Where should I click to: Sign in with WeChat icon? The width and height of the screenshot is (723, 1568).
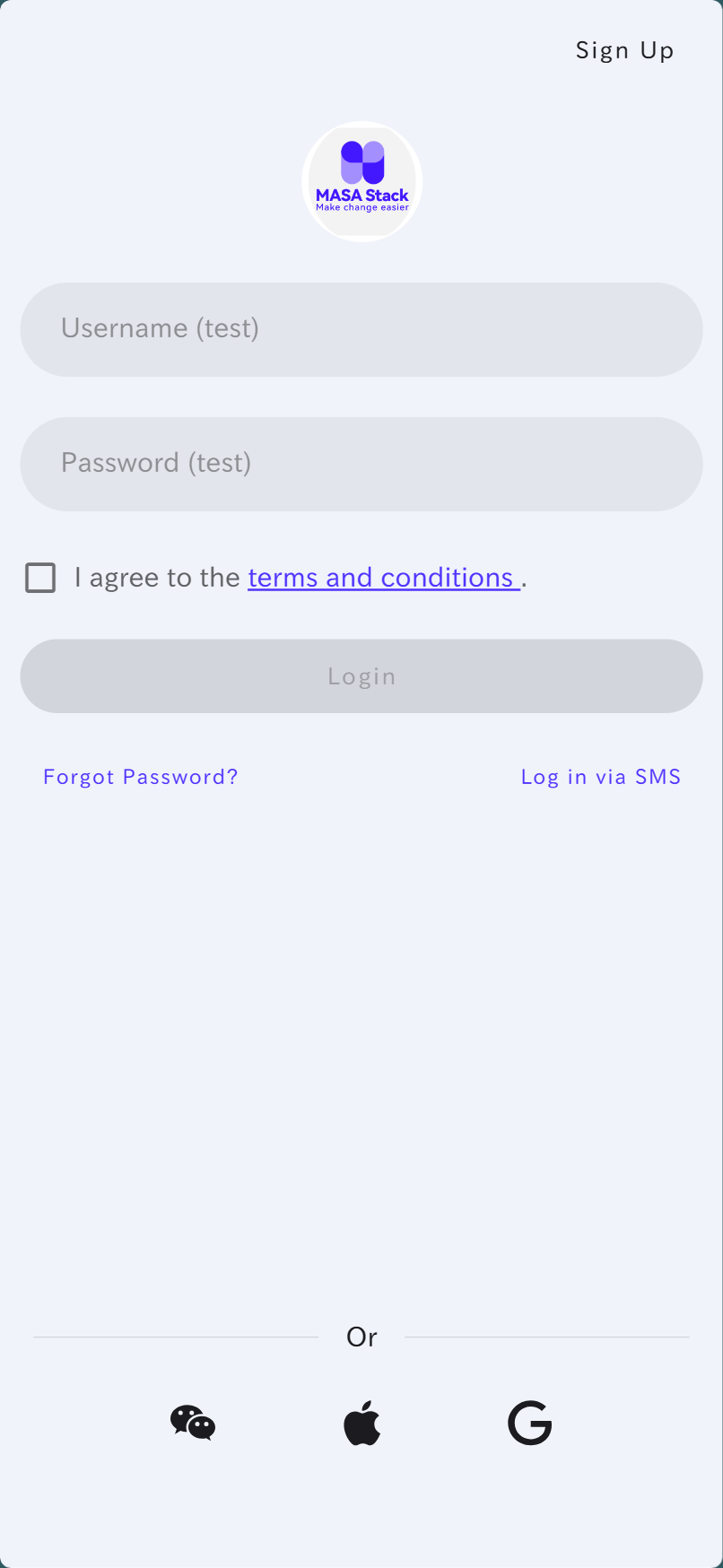pos(193,1423)
